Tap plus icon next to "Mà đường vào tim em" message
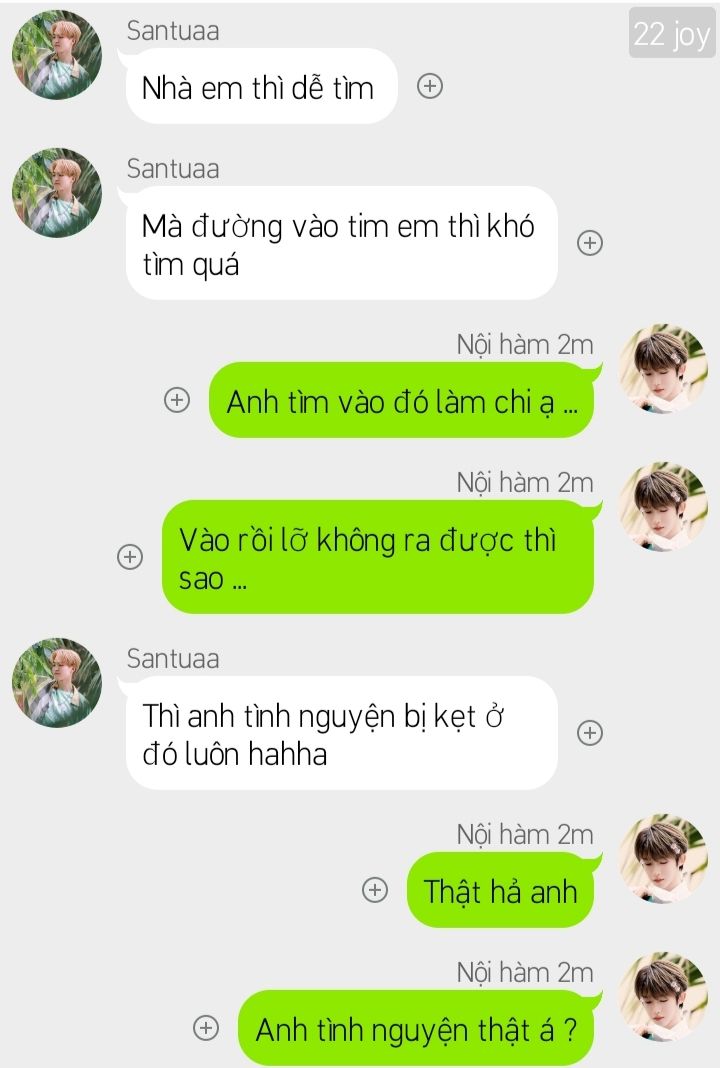Viewport: 720px width, 1068px height. pyautogui.click(x=591, y=243)
